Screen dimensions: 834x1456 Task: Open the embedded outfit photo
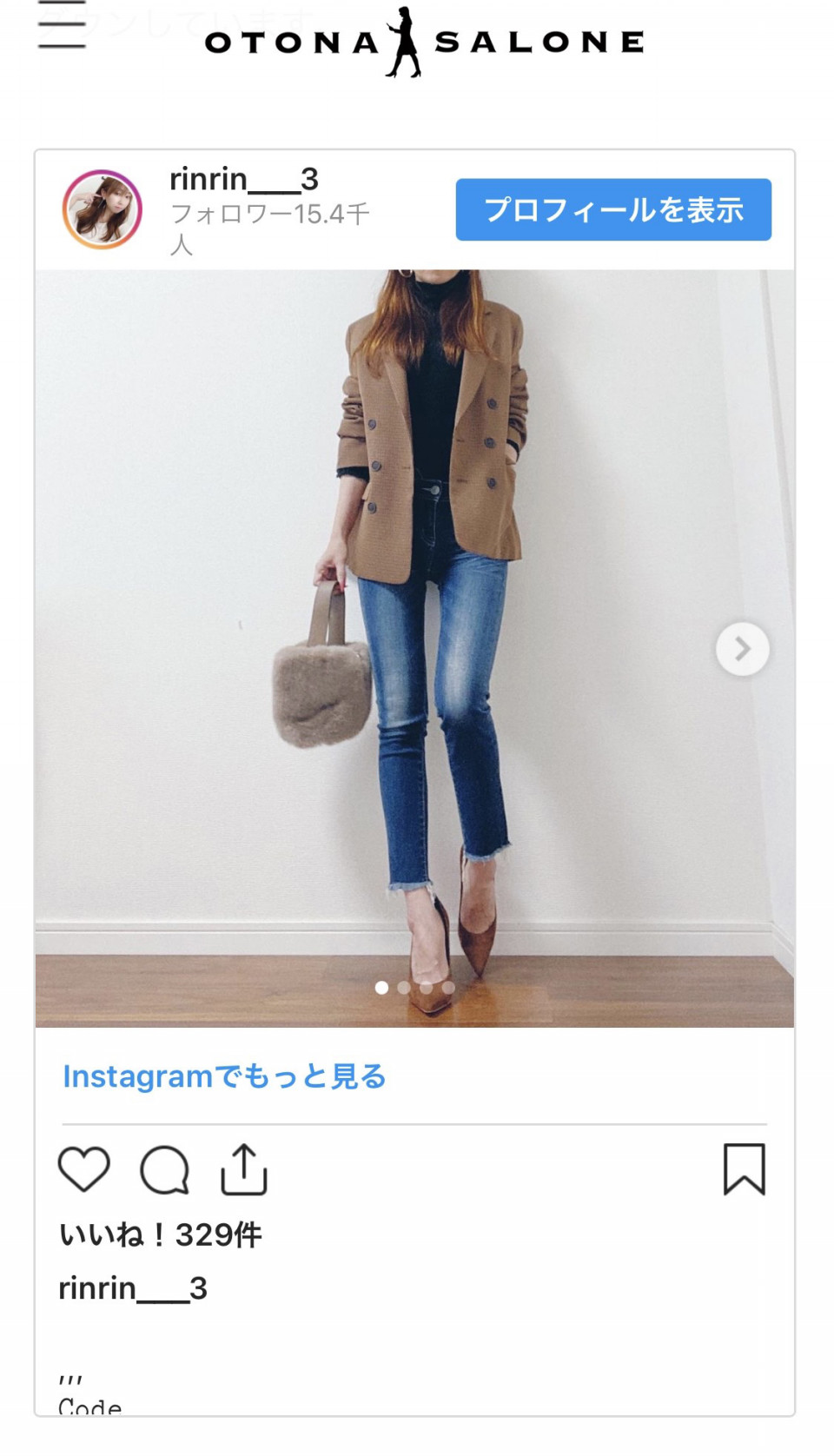tap(414, 648)
